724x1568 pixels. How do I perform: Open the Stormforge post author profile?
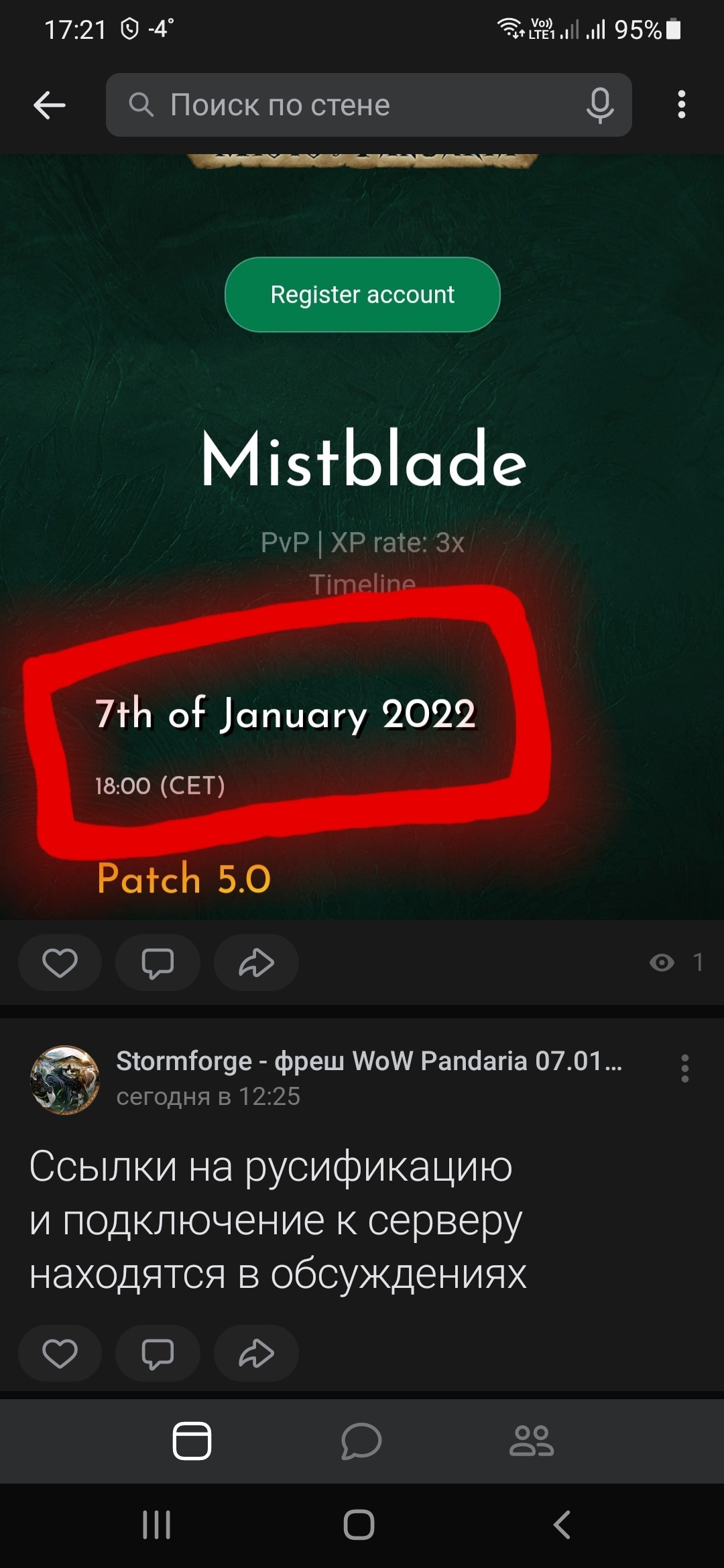[65, 1080]
